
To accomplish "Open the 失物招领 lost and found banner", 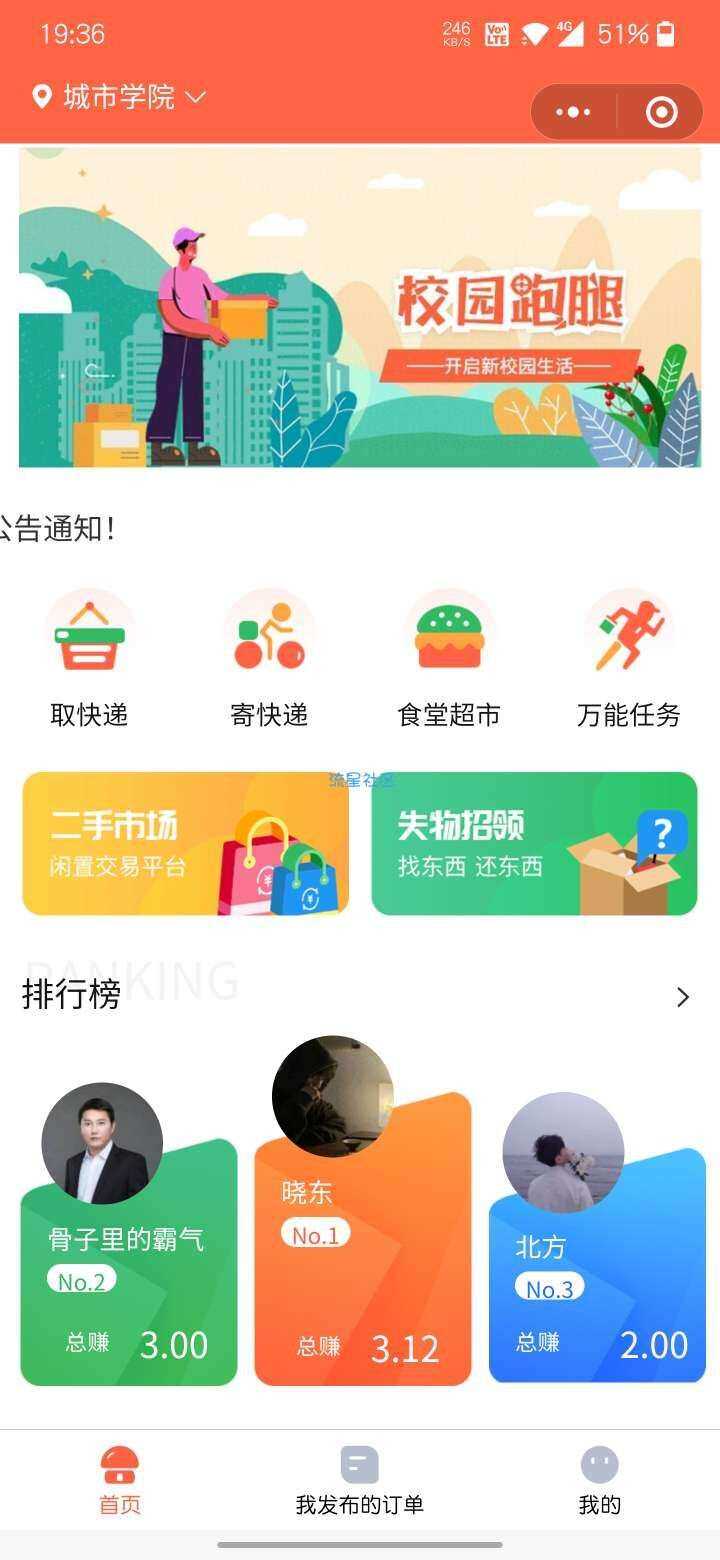I will click(534, 843).
